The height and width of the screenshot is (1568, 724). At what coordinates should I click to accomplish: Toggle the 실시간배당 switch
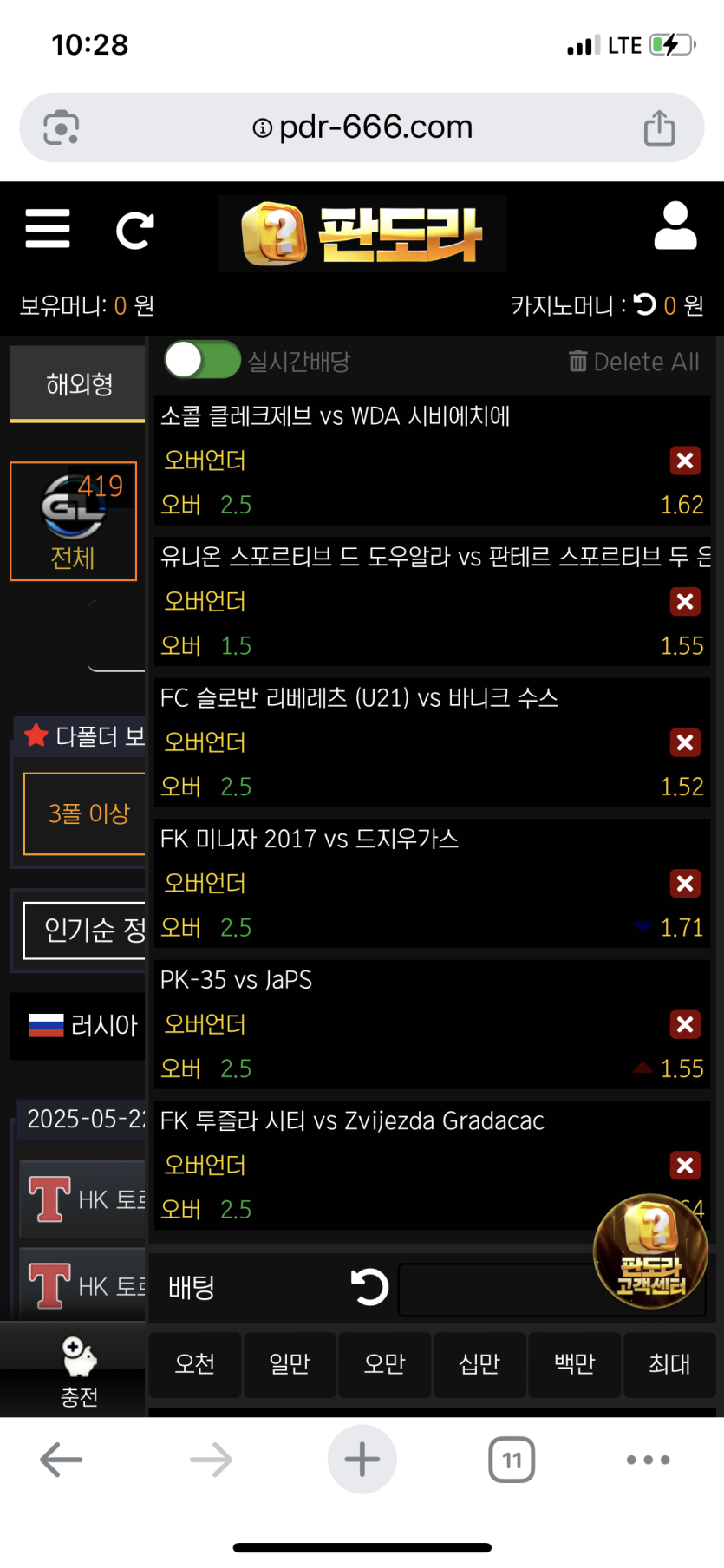click(x=203, y=360)
